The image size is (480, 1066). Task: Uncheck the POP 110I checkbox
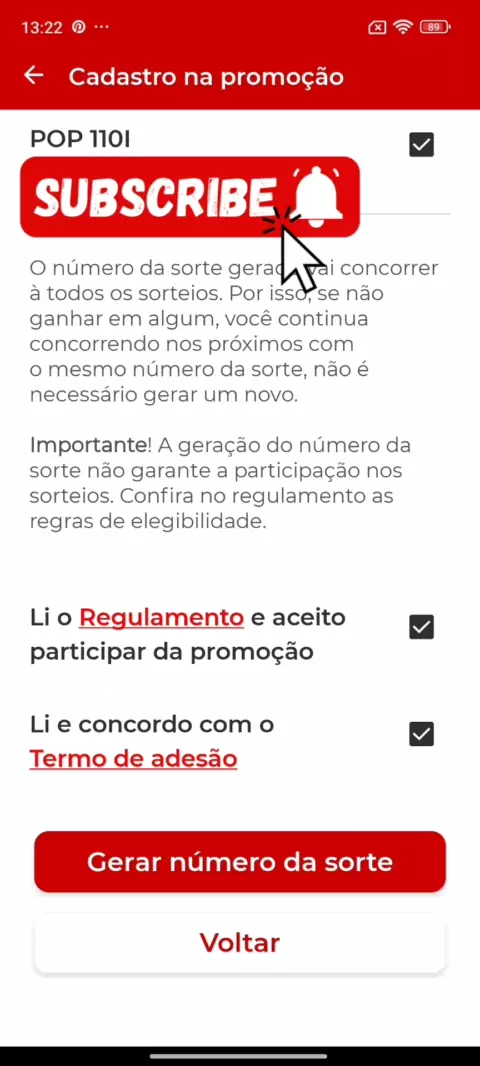pos(422,145)
